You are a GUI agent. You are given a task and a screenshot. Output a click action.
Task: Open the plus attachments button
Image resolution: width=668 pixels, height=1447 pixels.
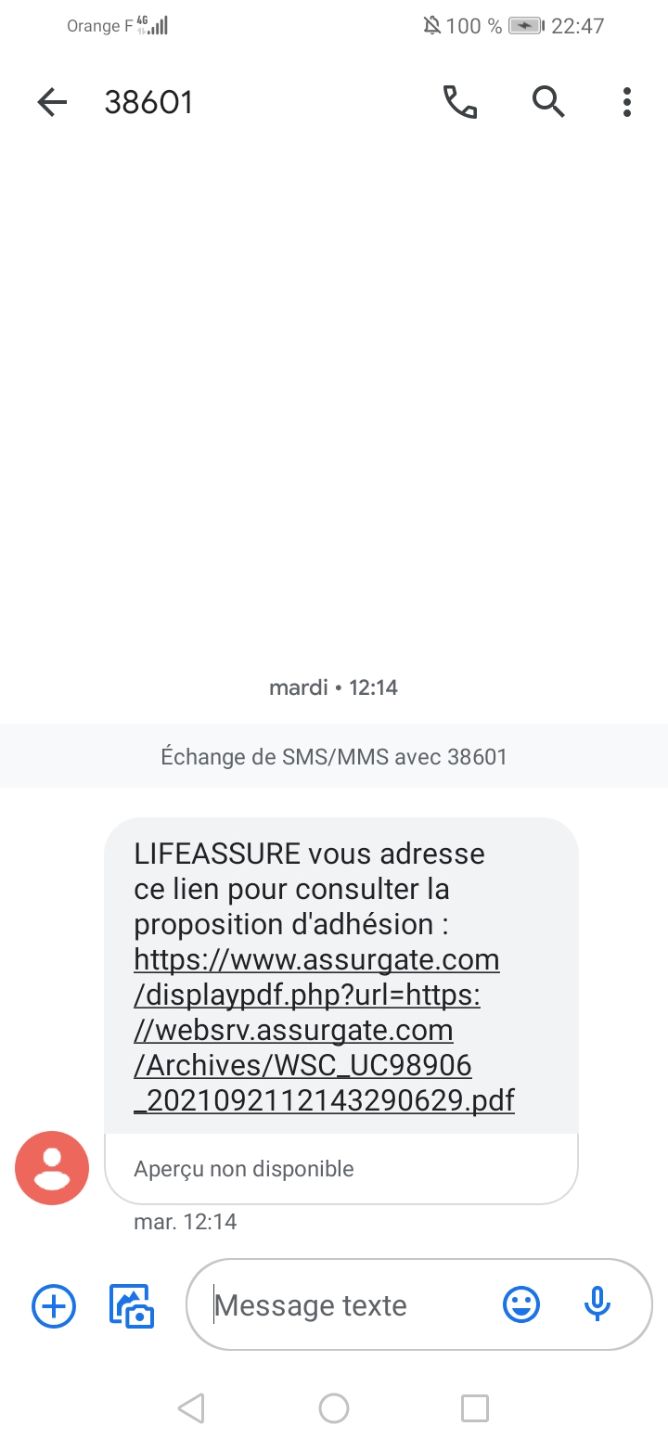tap(54, 1306)
